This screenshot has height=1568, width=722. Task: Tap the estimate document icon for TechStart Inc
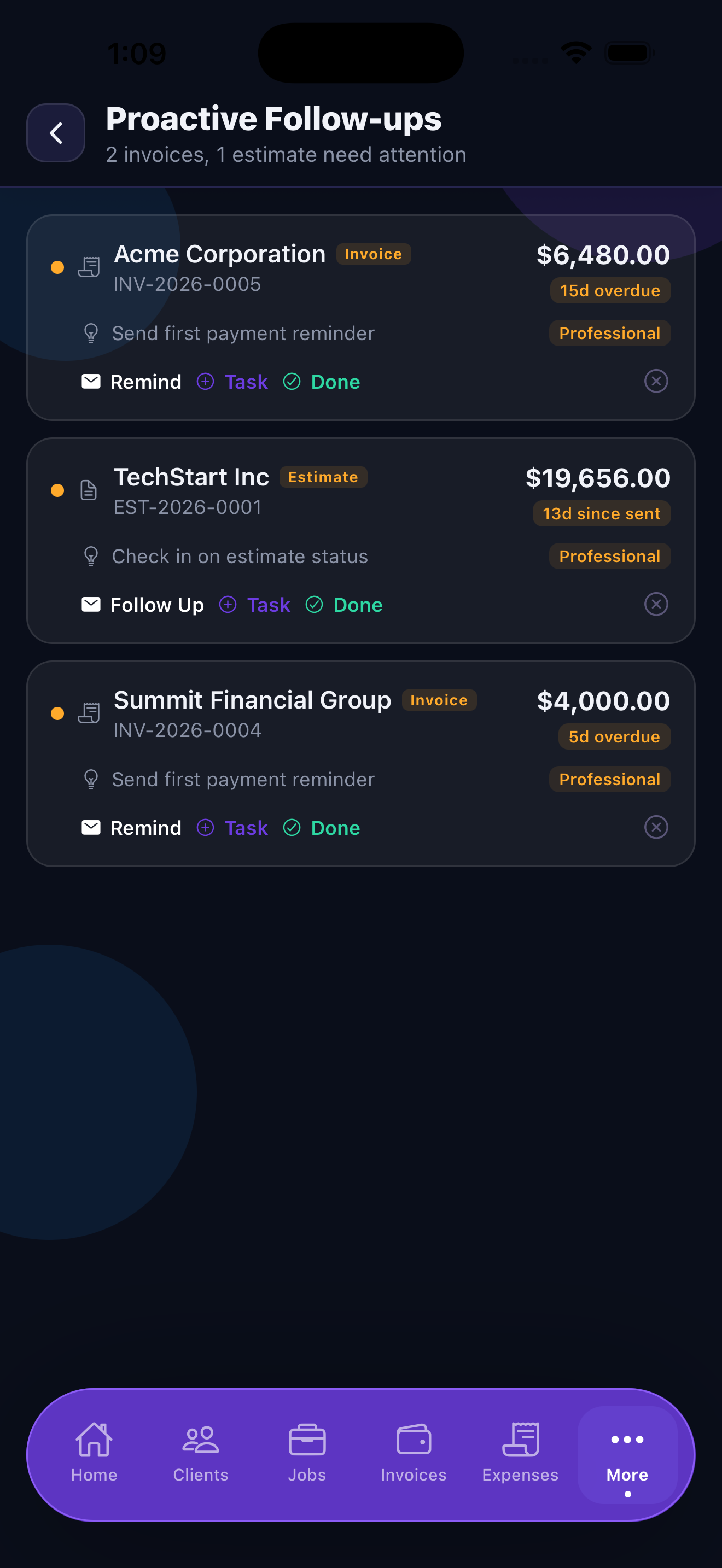(x=88, y=490)
